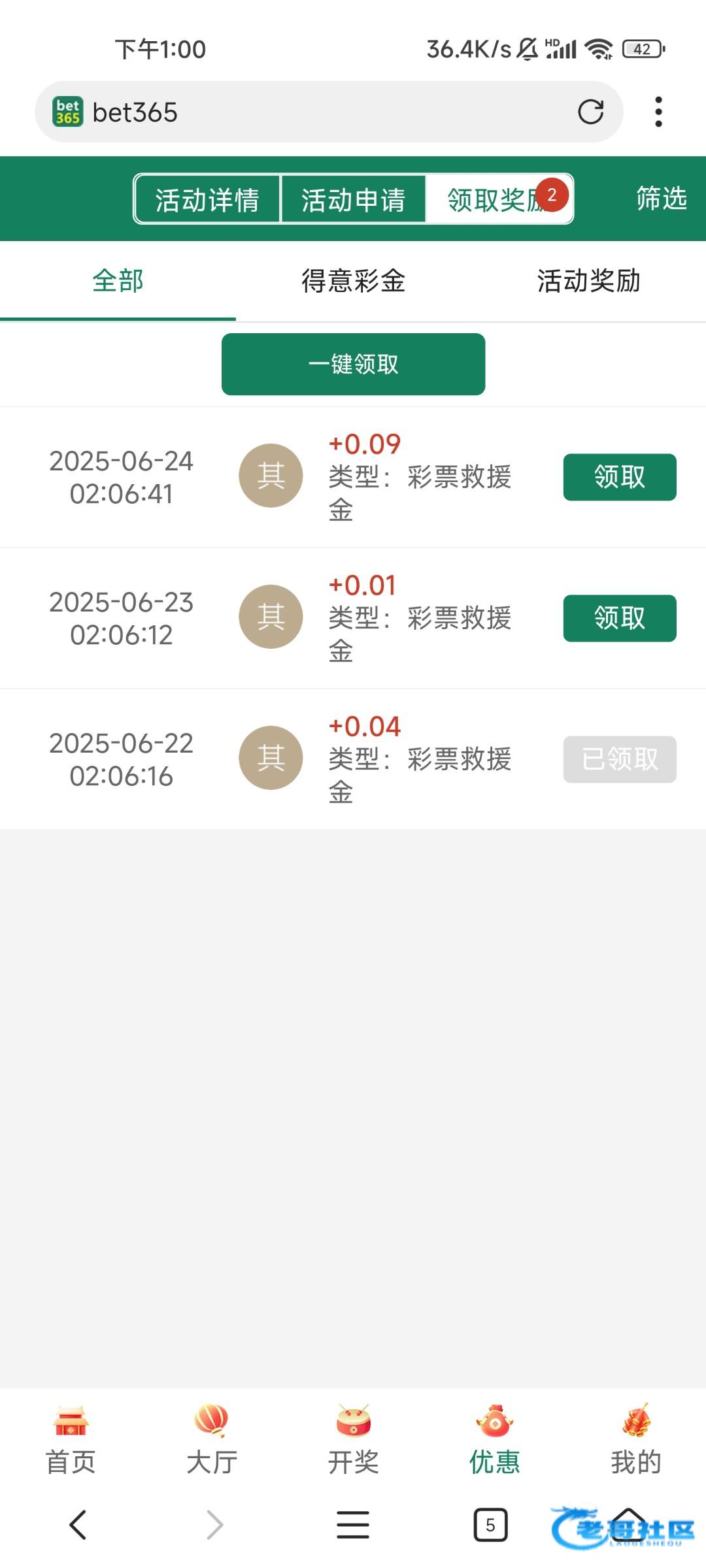
Task: Go back with the browser back arrow
Action: point(78,1525)
